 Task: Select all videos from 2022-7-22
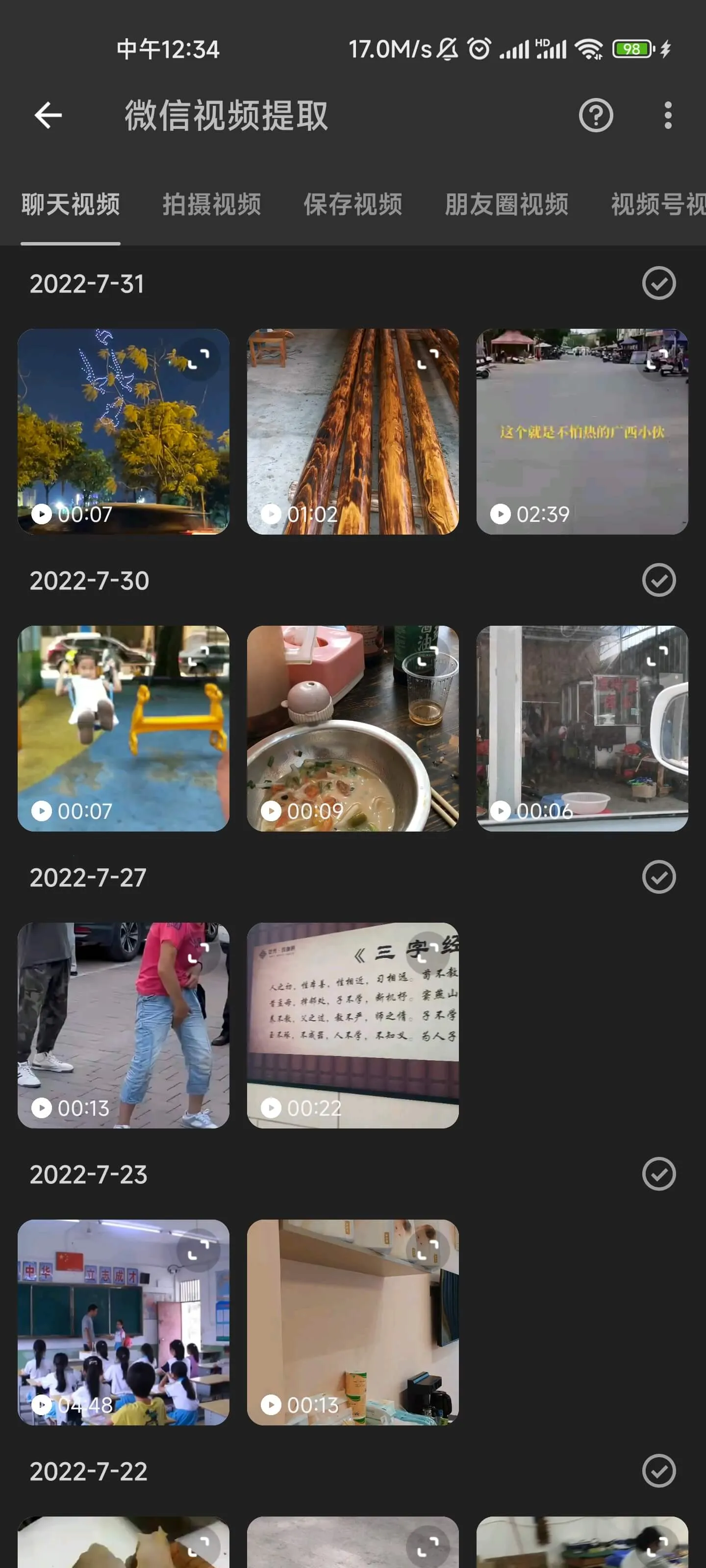click(x=658, y=1471)
